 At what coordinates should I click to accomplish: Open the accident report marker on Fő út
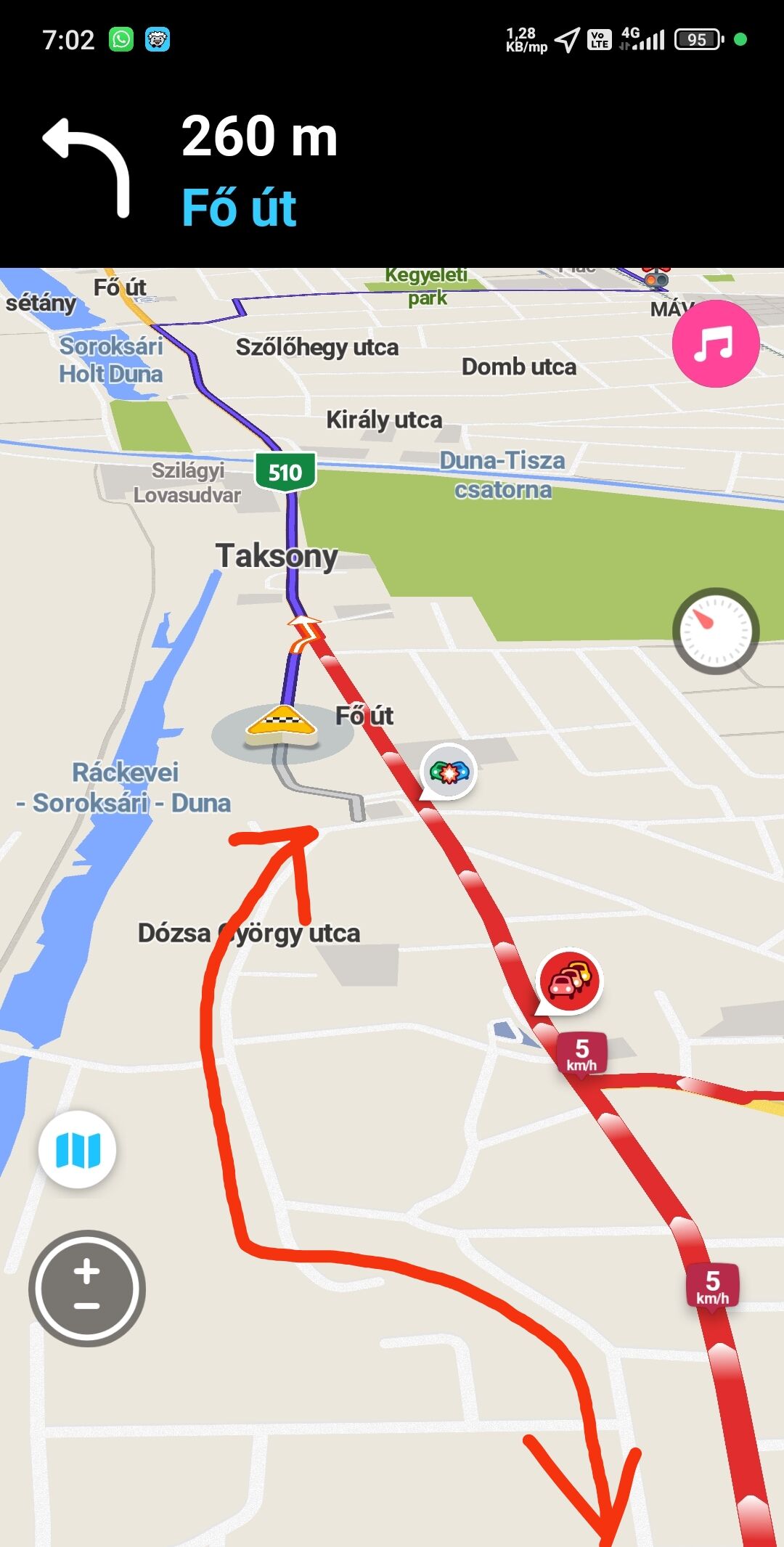[449, 771]
